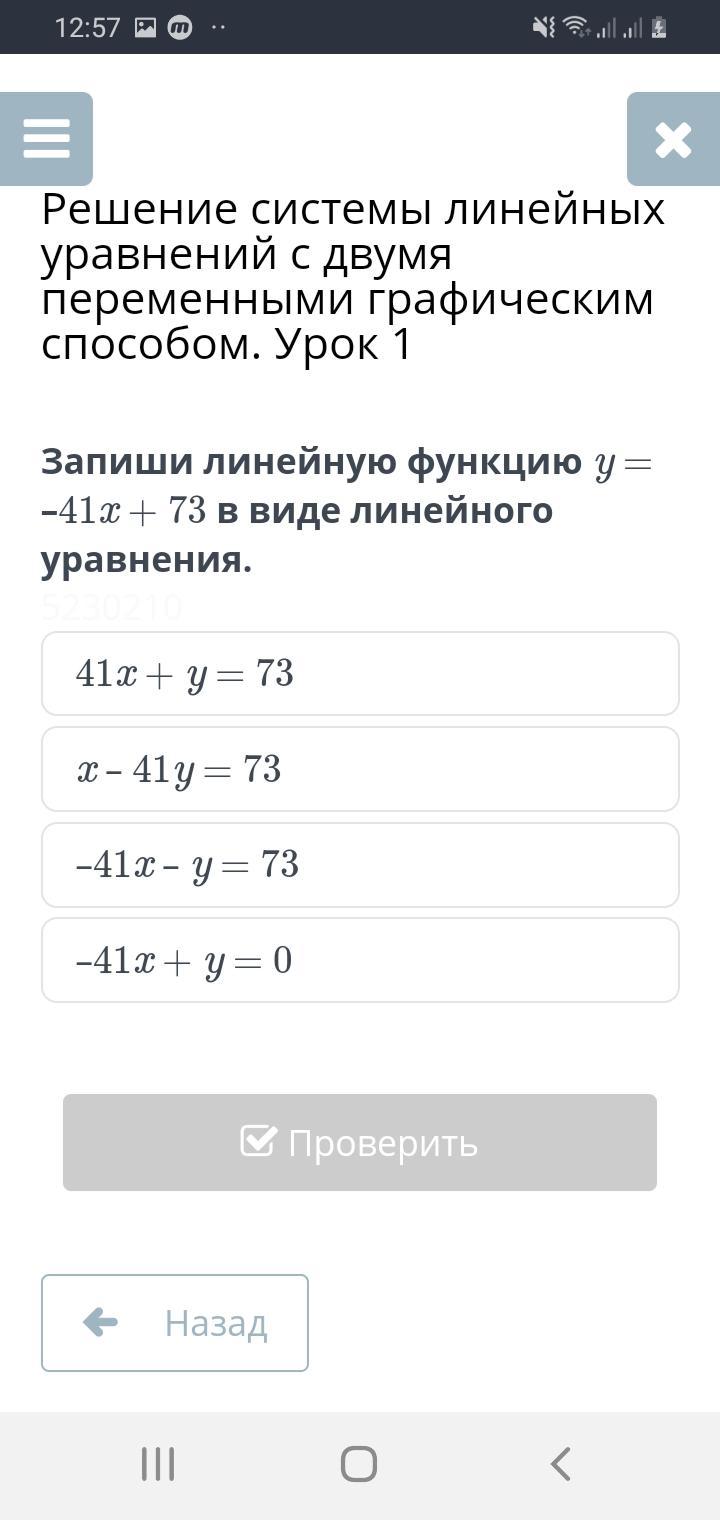Open recent apps from navigation bar

158,1464
